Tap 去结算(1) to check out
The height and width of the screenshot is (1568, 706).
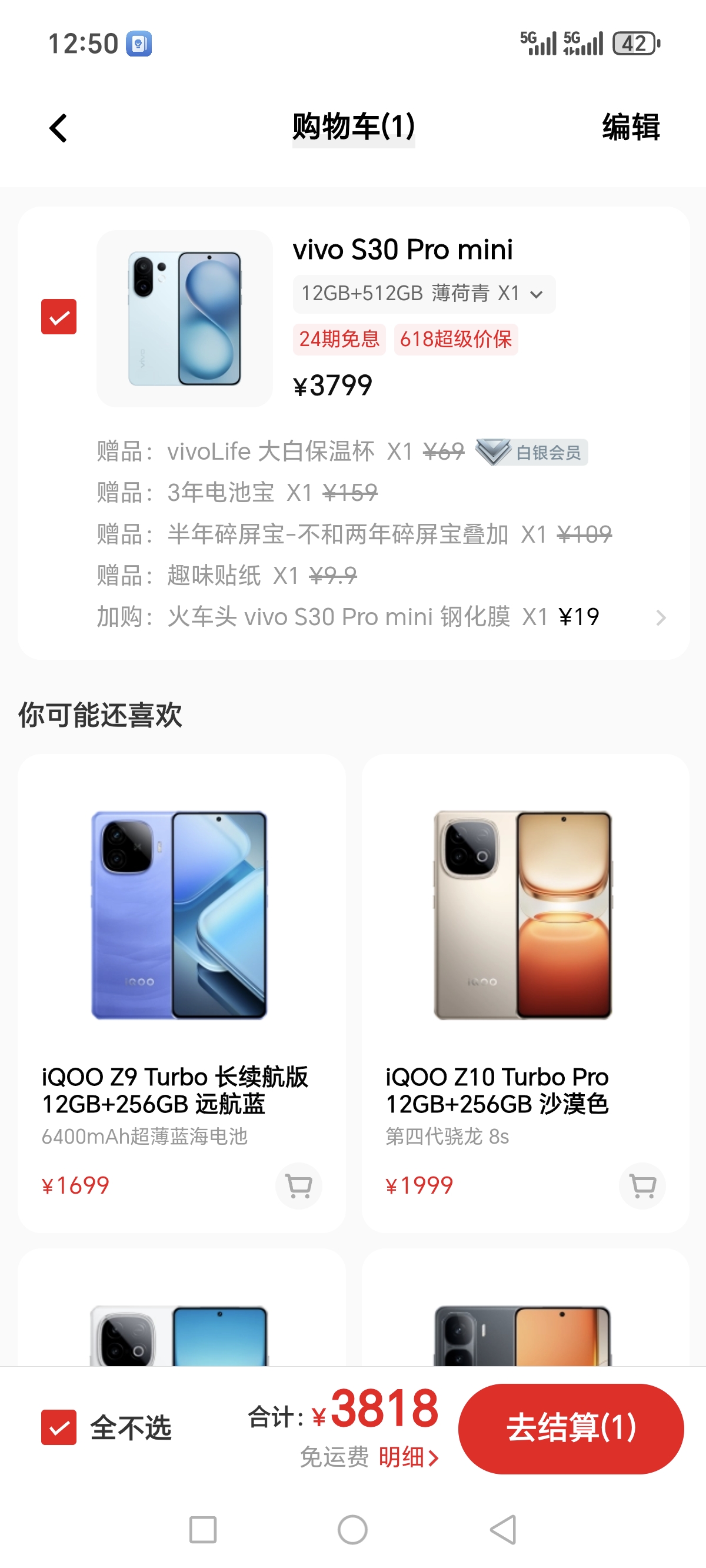570,1428
